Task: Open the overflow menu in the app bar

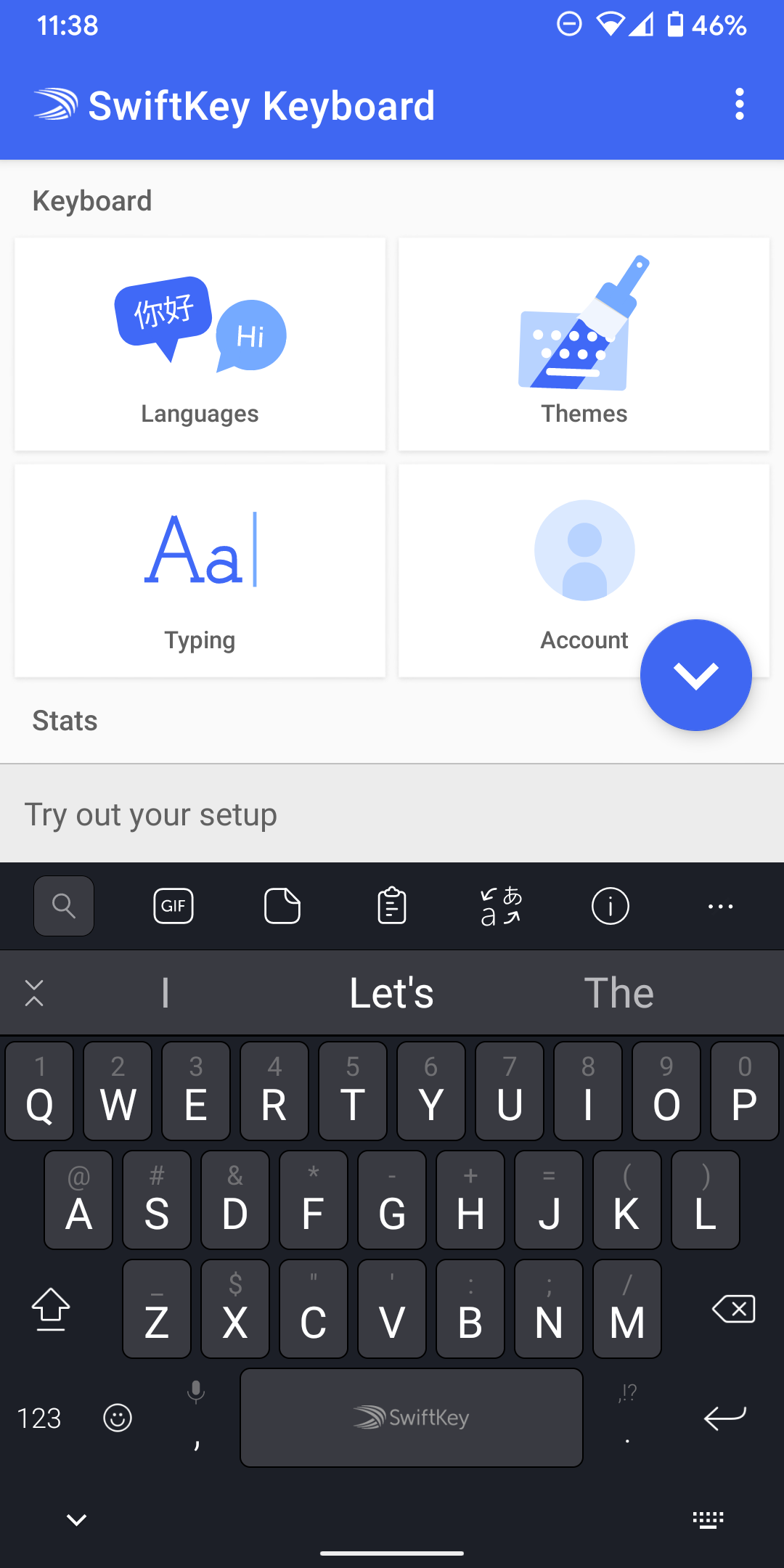Action: tap(740, 105)
